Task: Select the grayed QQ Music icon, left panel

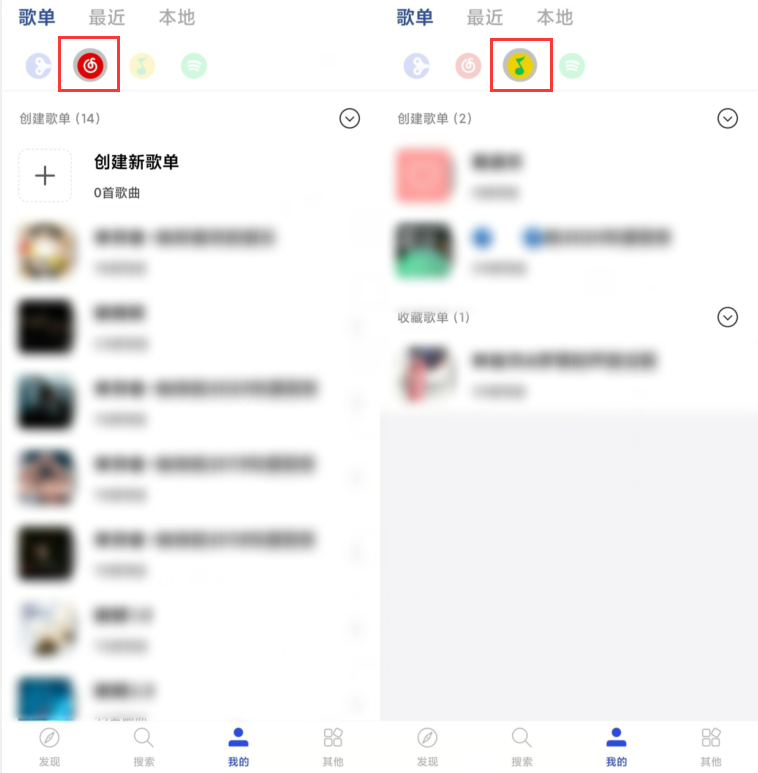Action: (x=142, y=65)
